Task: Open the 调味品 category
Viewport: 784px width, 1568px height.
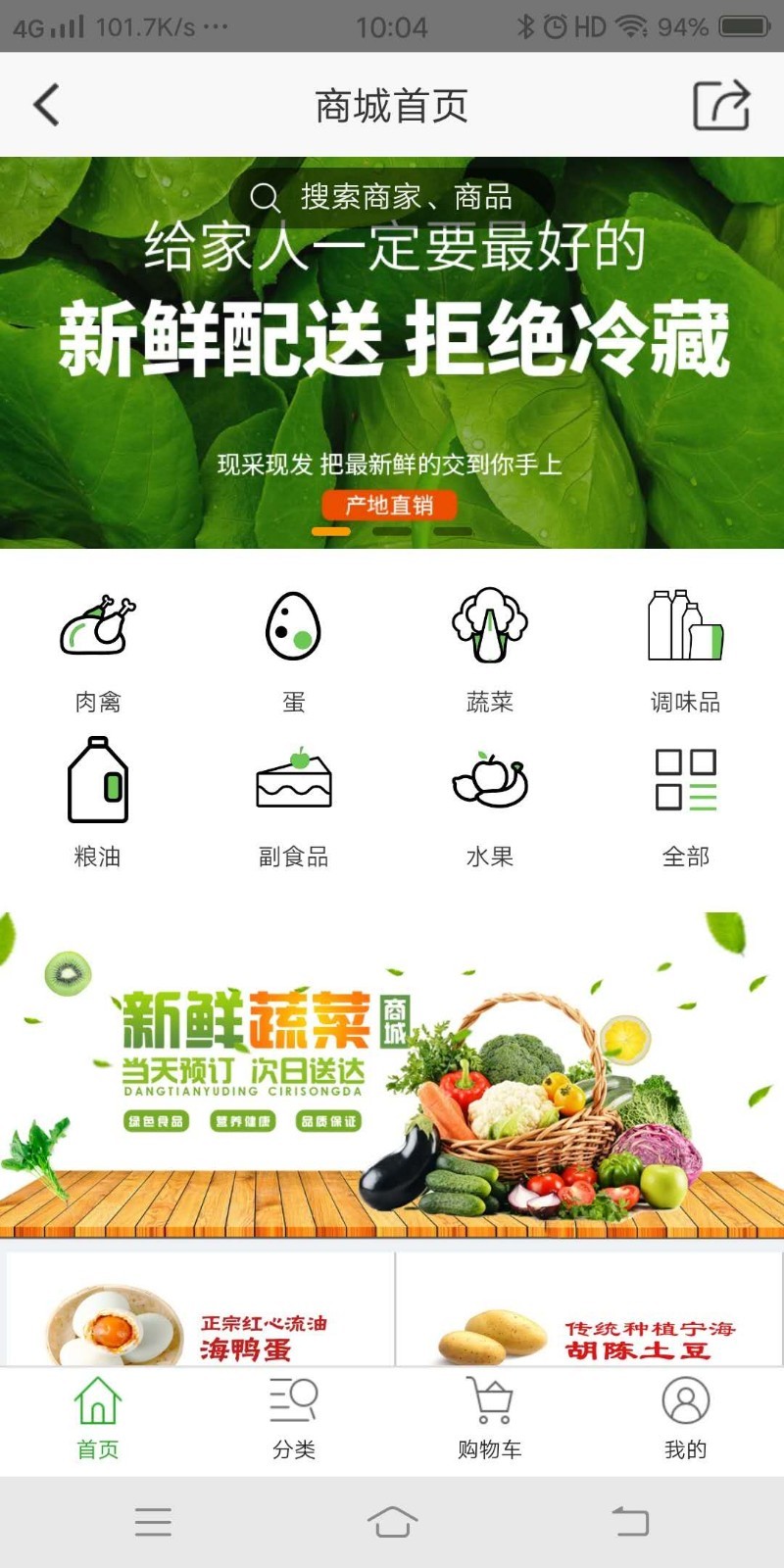Action: tap(686, 649)
